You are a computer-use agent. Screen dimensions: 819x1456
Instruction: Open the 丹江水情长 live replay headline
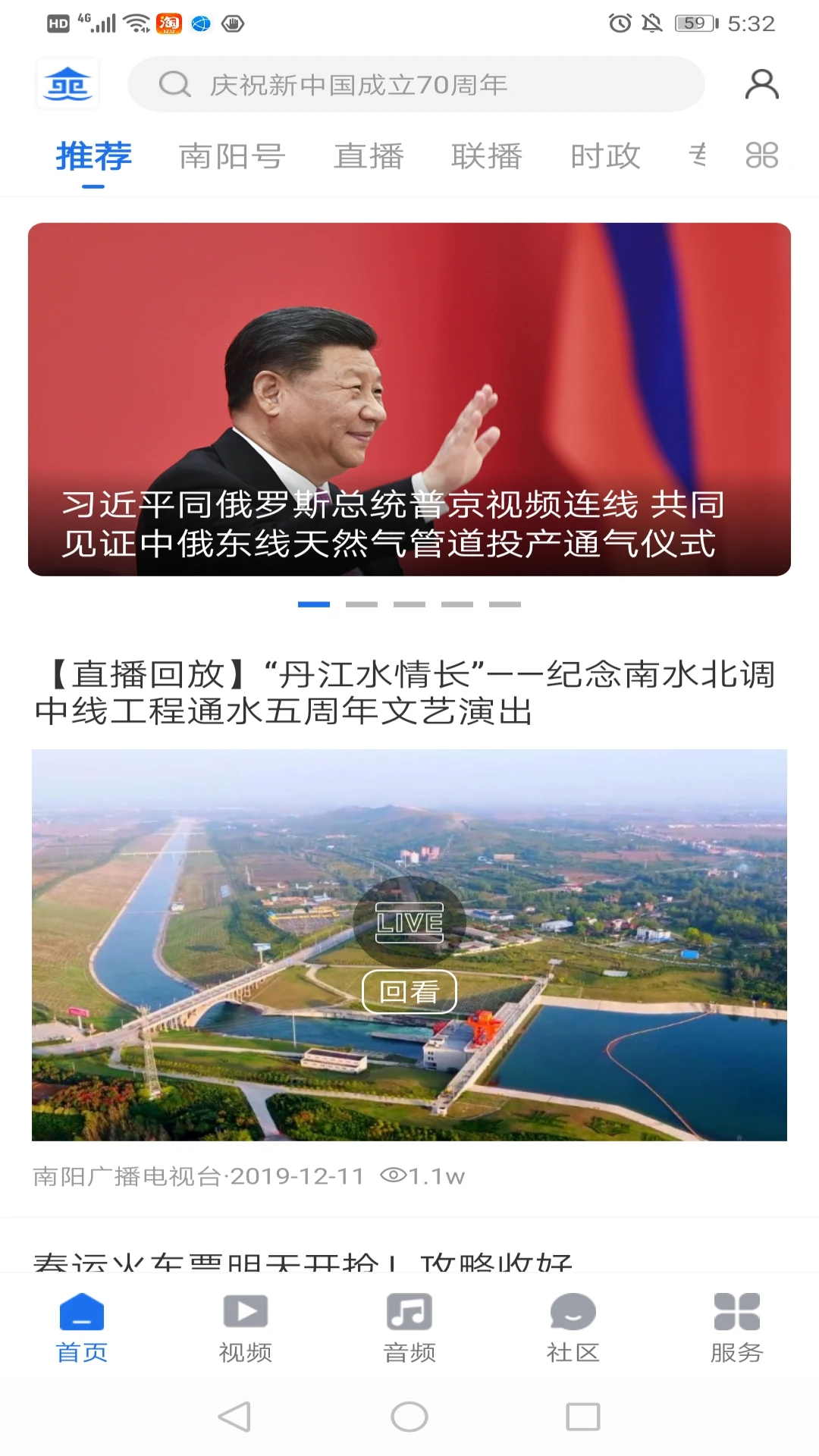409,690
